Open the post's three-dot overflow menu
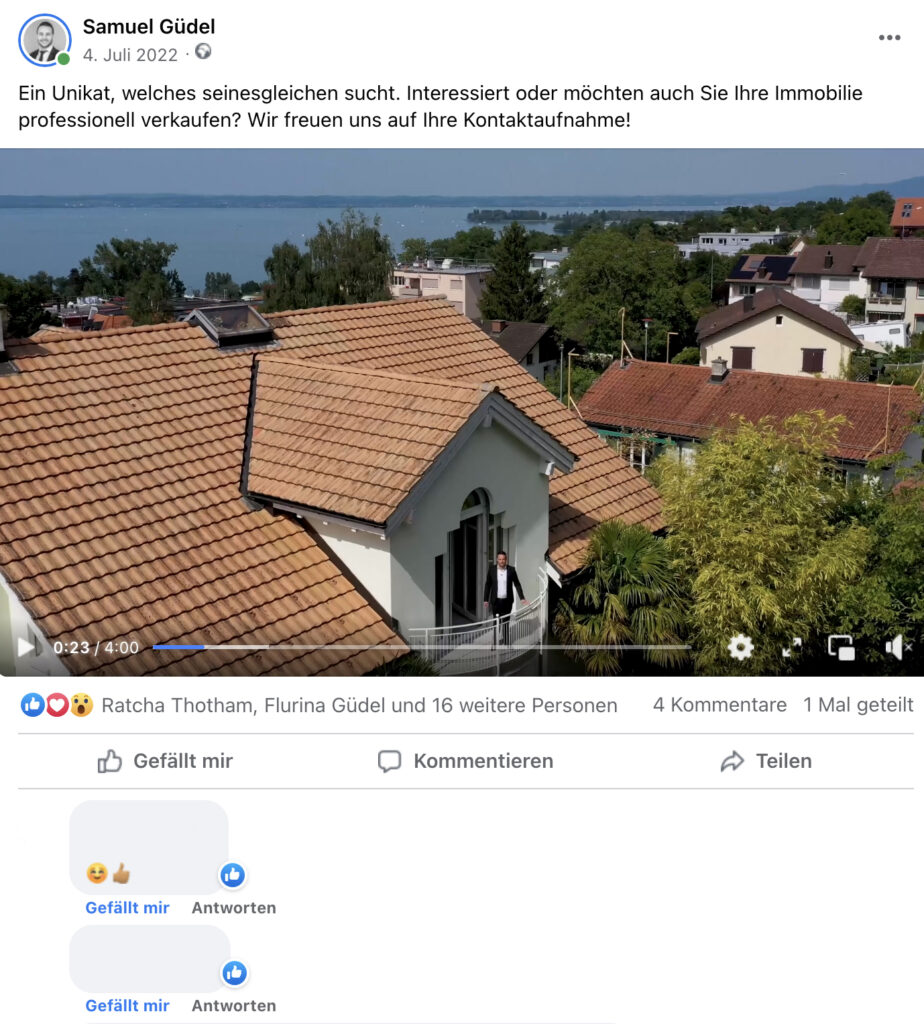Viewport: 924px width, 1024px height. click(x=889, y=38)
